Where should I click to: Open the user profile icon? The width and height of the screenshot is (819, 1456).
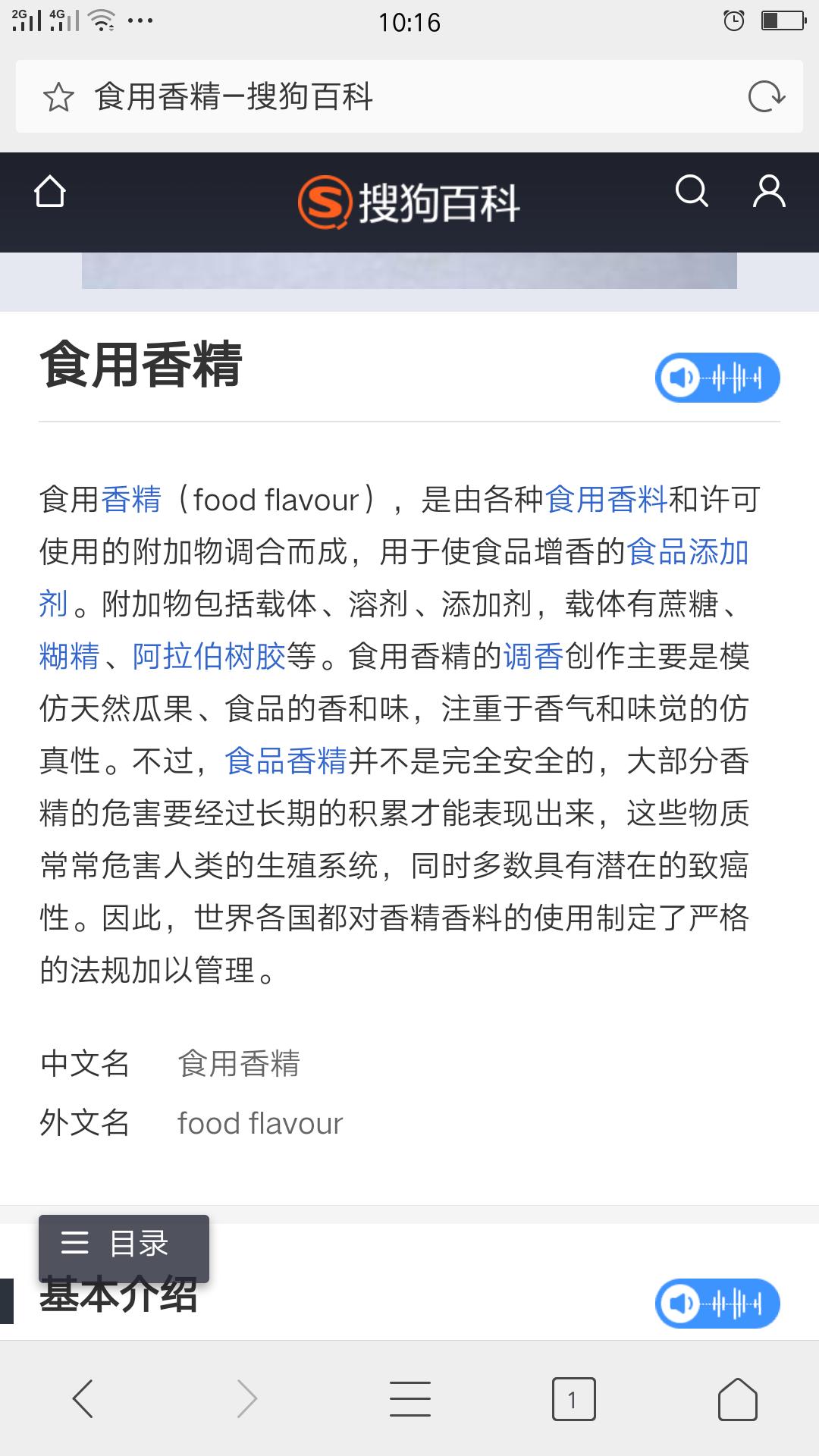point(768,192)
